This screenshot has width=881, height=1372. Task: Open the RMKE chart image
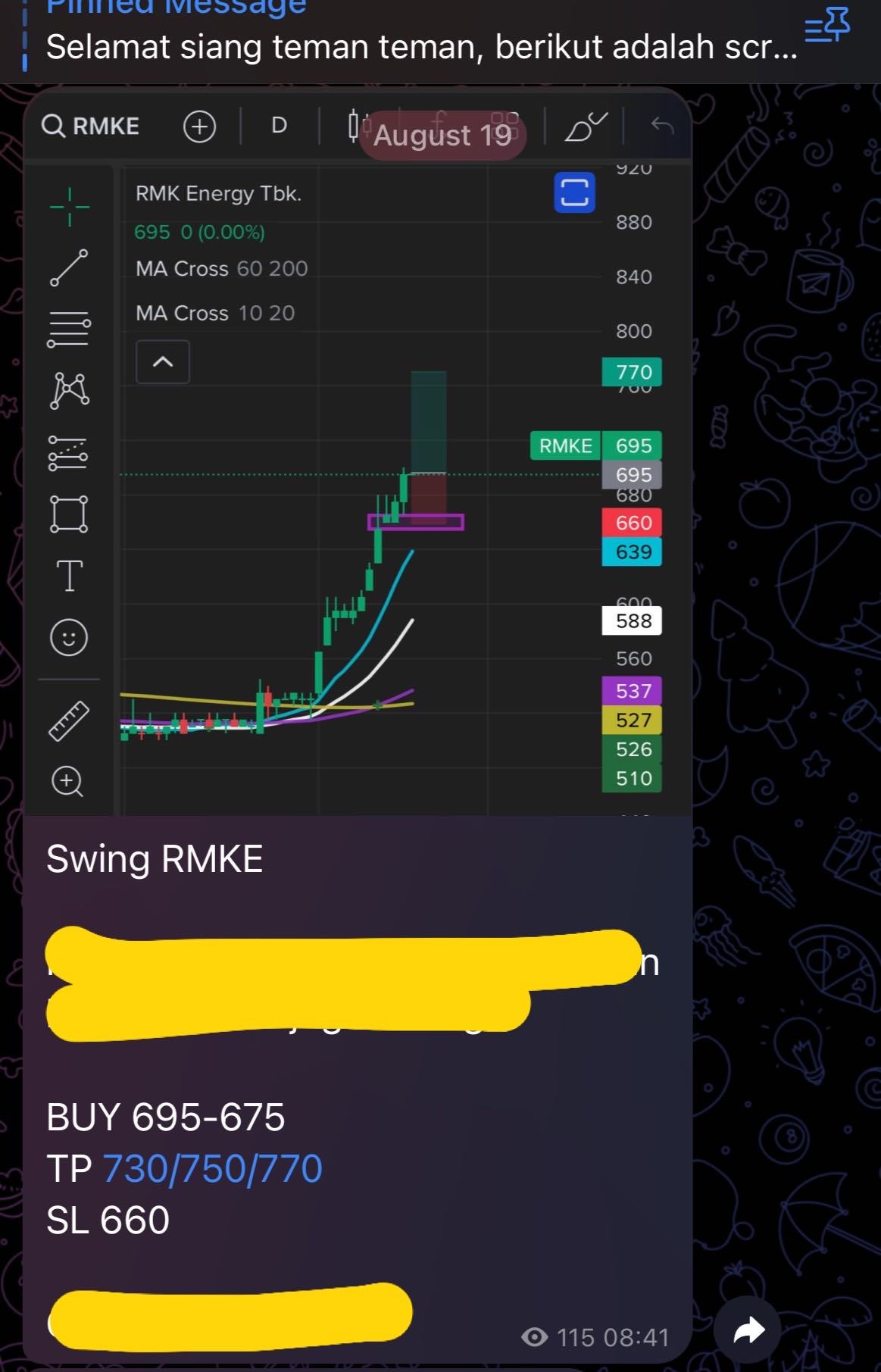pyautogui.click(x=358, y=485)
